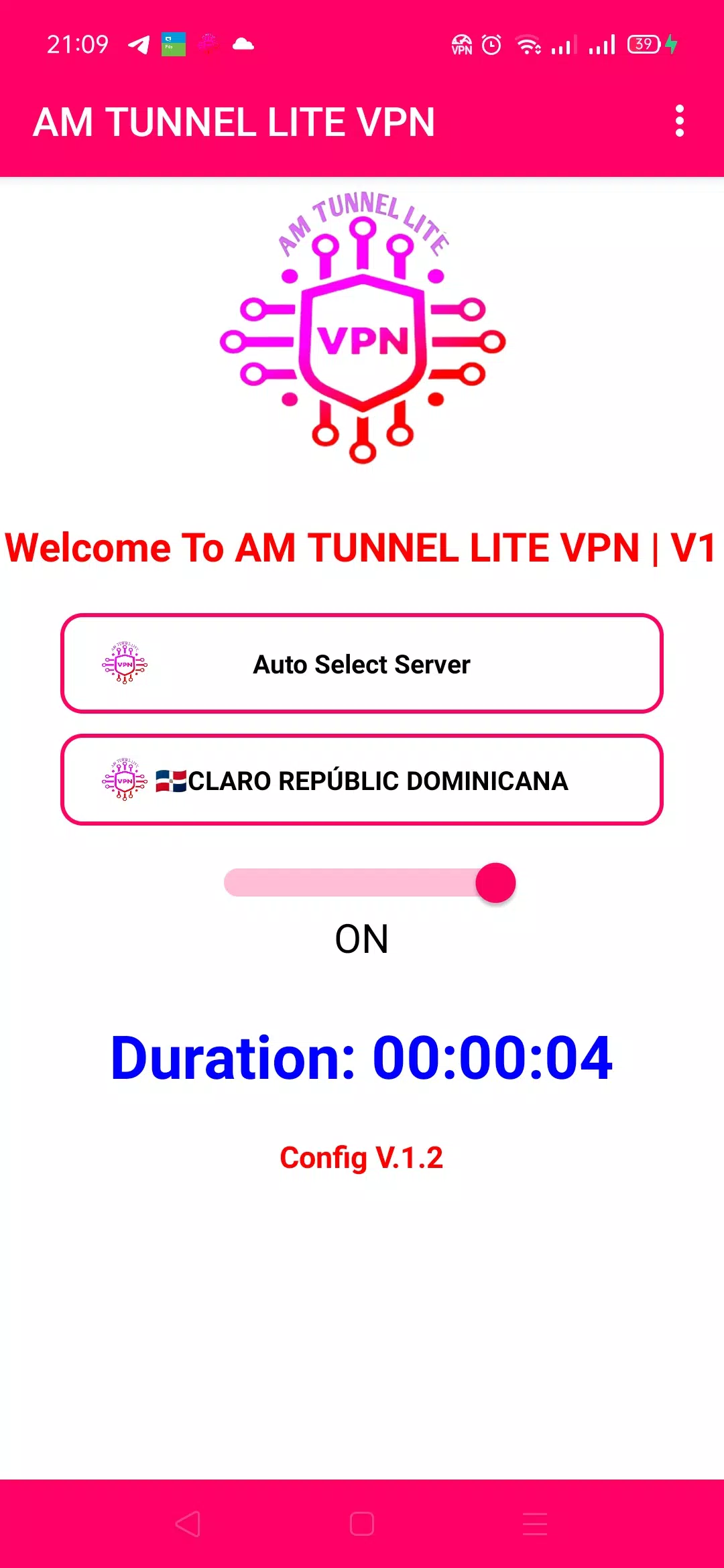Toggle the ON slider to disconnect
Screen dimensions: 724x1568
tap(495, 883)
